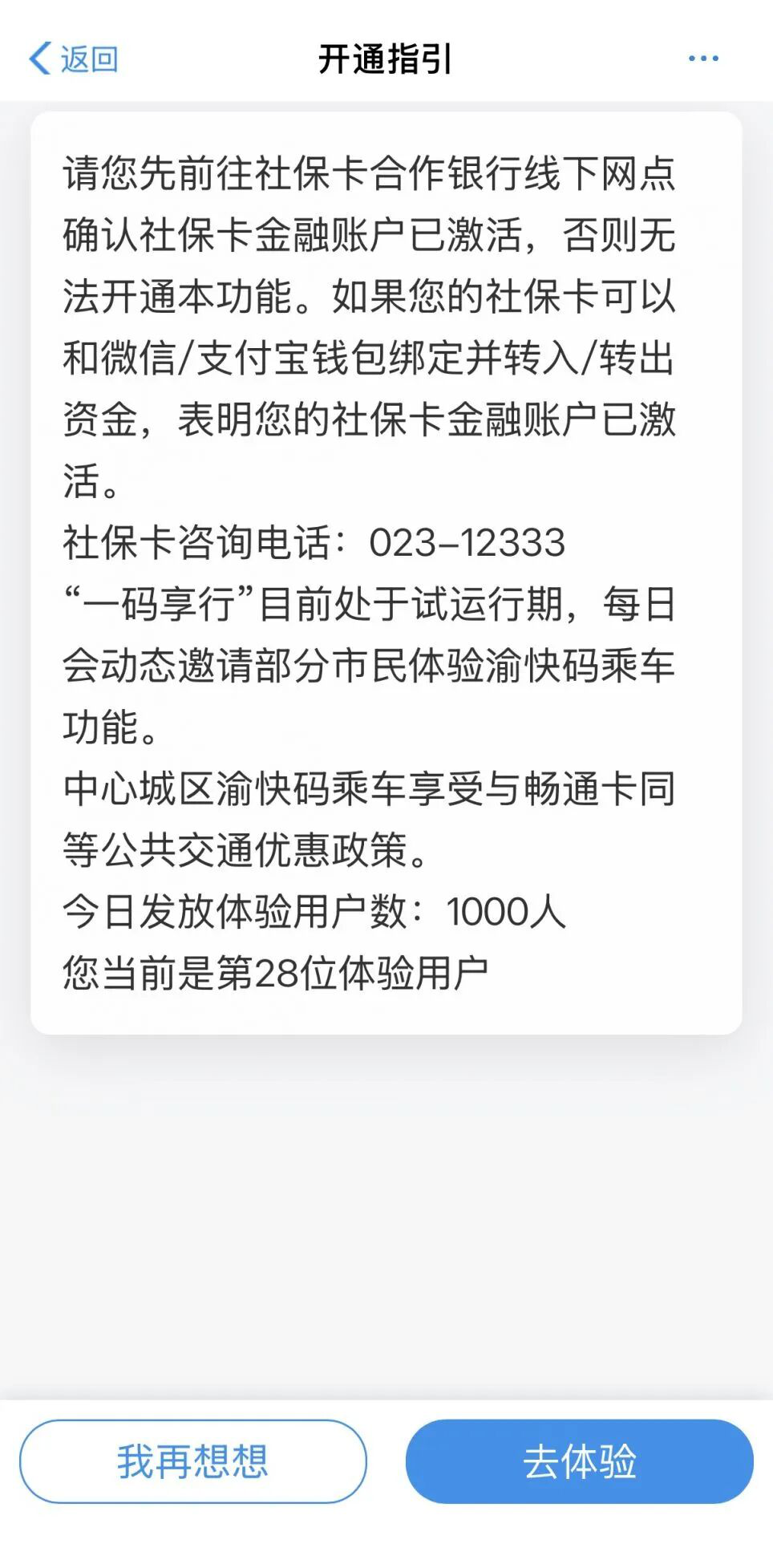Open the three-dot more options menu
This screenshot has height=1568, width=773.
(x=703, y=59)
